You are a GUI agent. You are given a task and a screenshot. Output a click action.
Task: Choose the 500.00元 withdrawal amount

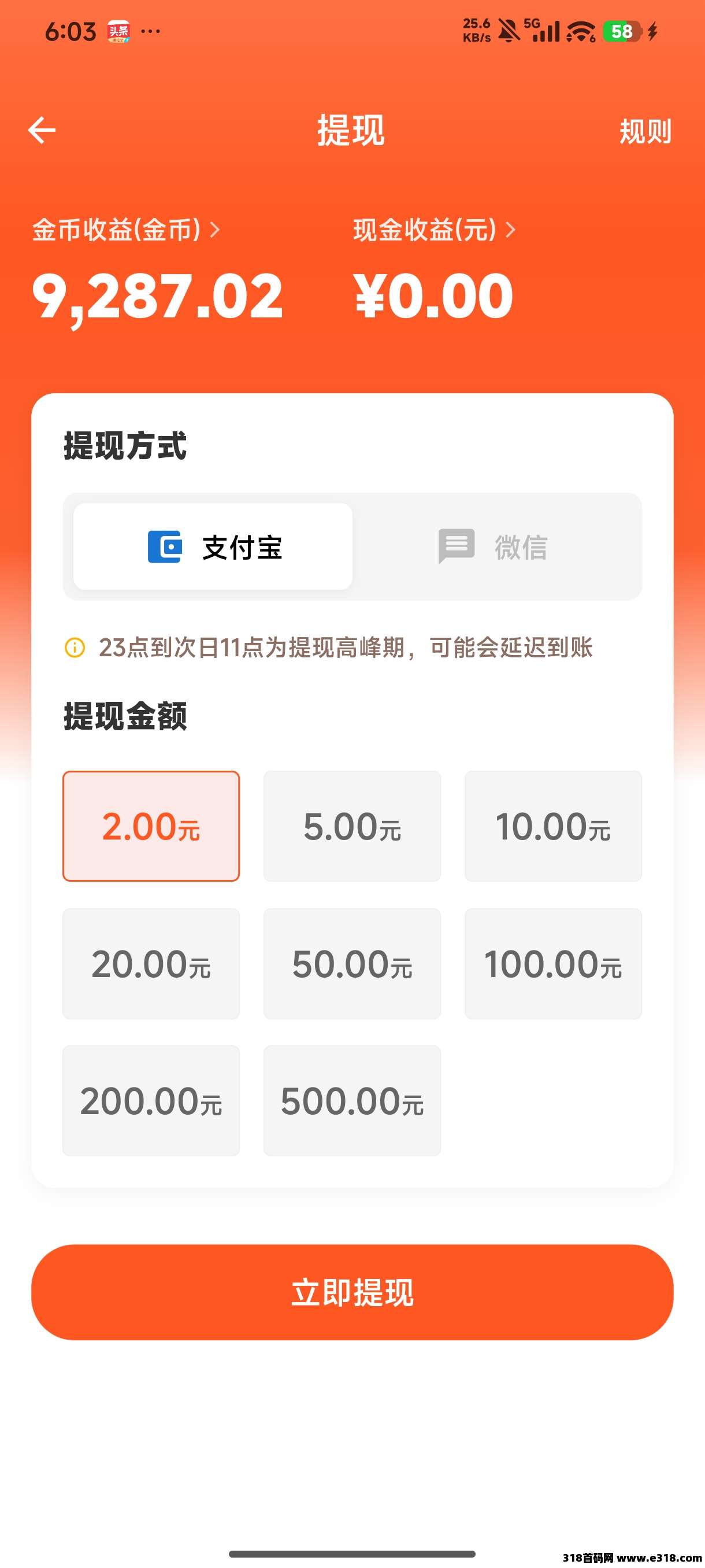click(x=352, y=1100)
